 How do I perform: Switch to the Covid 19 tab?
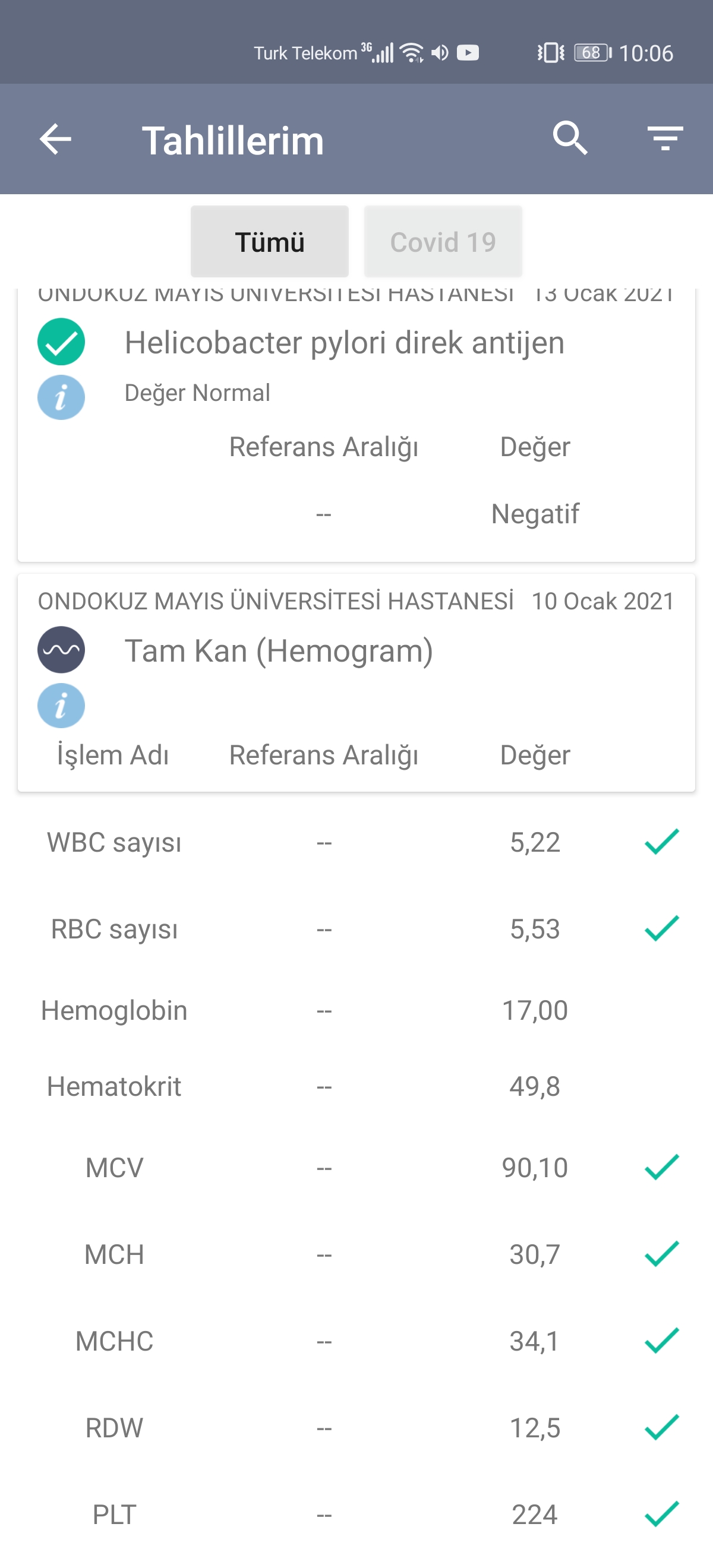(443, 242)
